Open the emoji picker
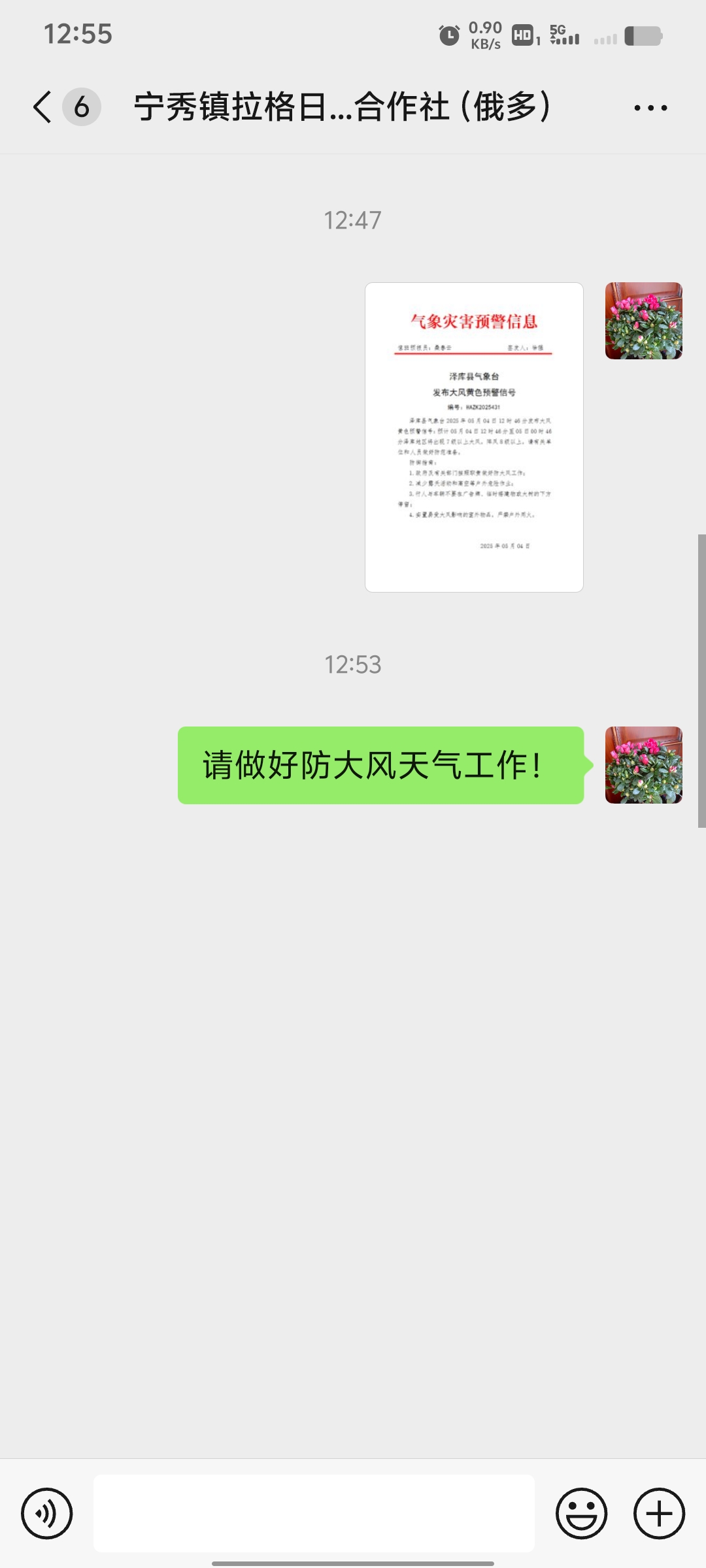 (581, 1513)
